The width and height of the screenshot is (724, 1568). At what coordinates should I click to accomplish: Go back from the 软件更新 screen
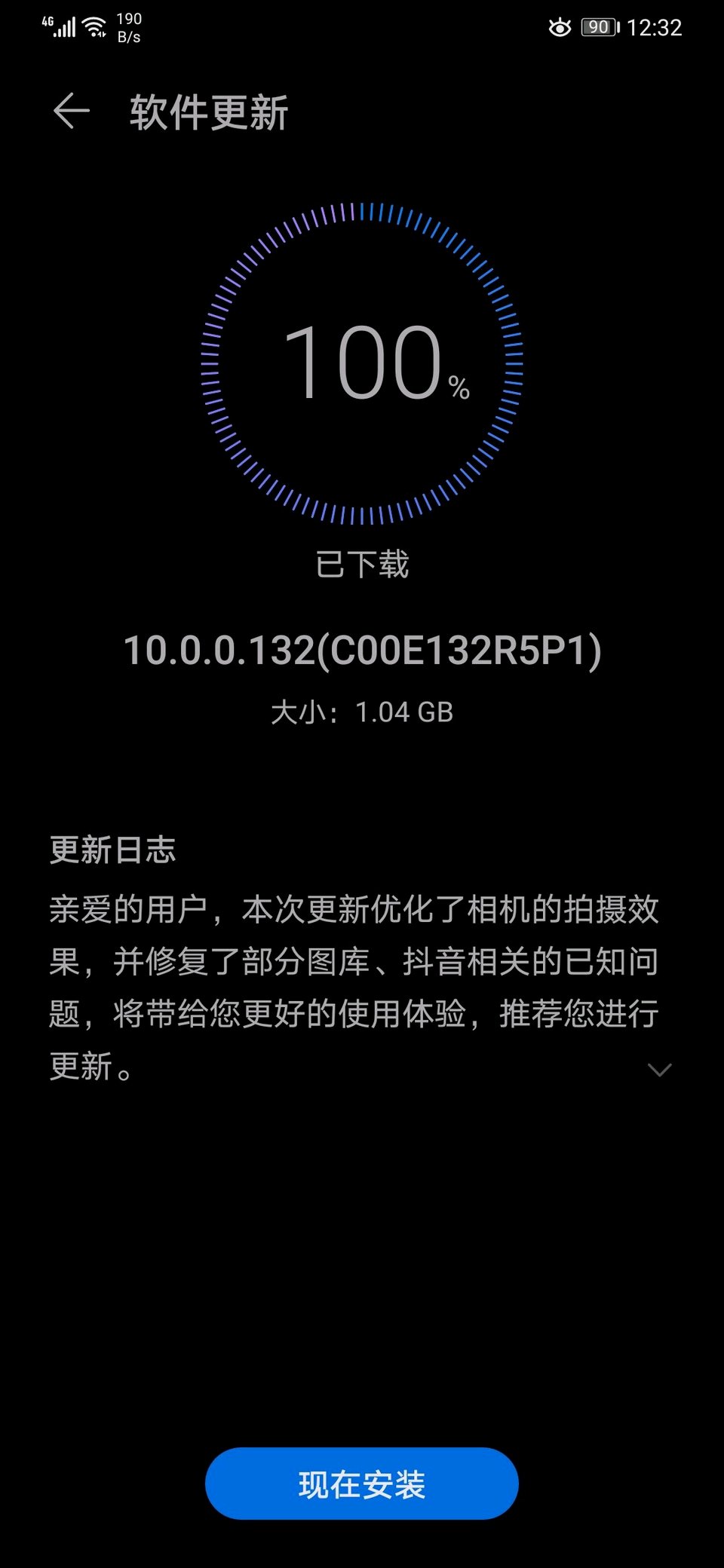72,112
